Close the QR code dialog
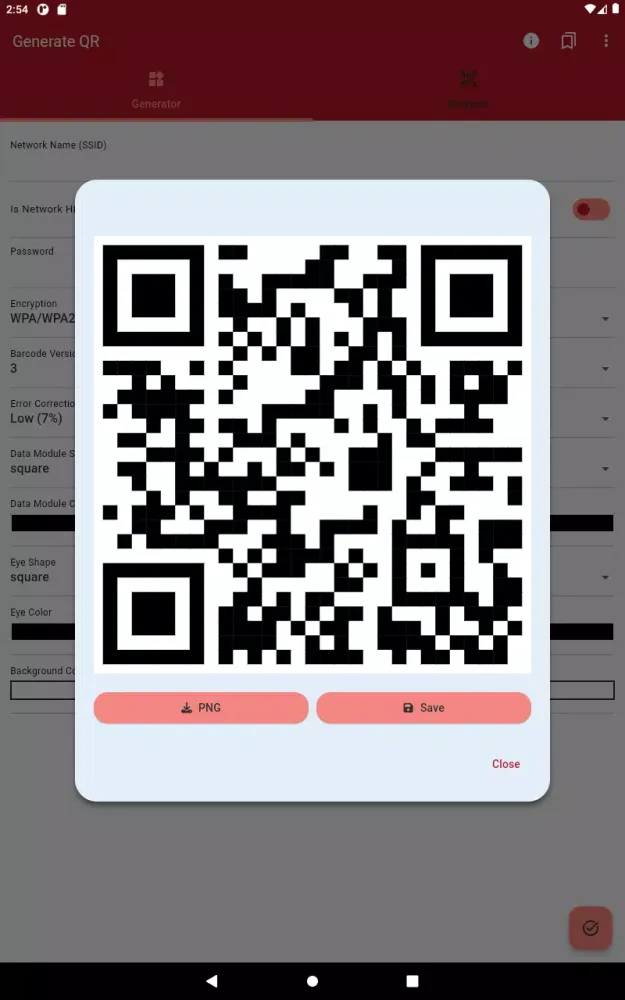Image resolution: width=625 pixels, height=1000 pixels. 505,764
